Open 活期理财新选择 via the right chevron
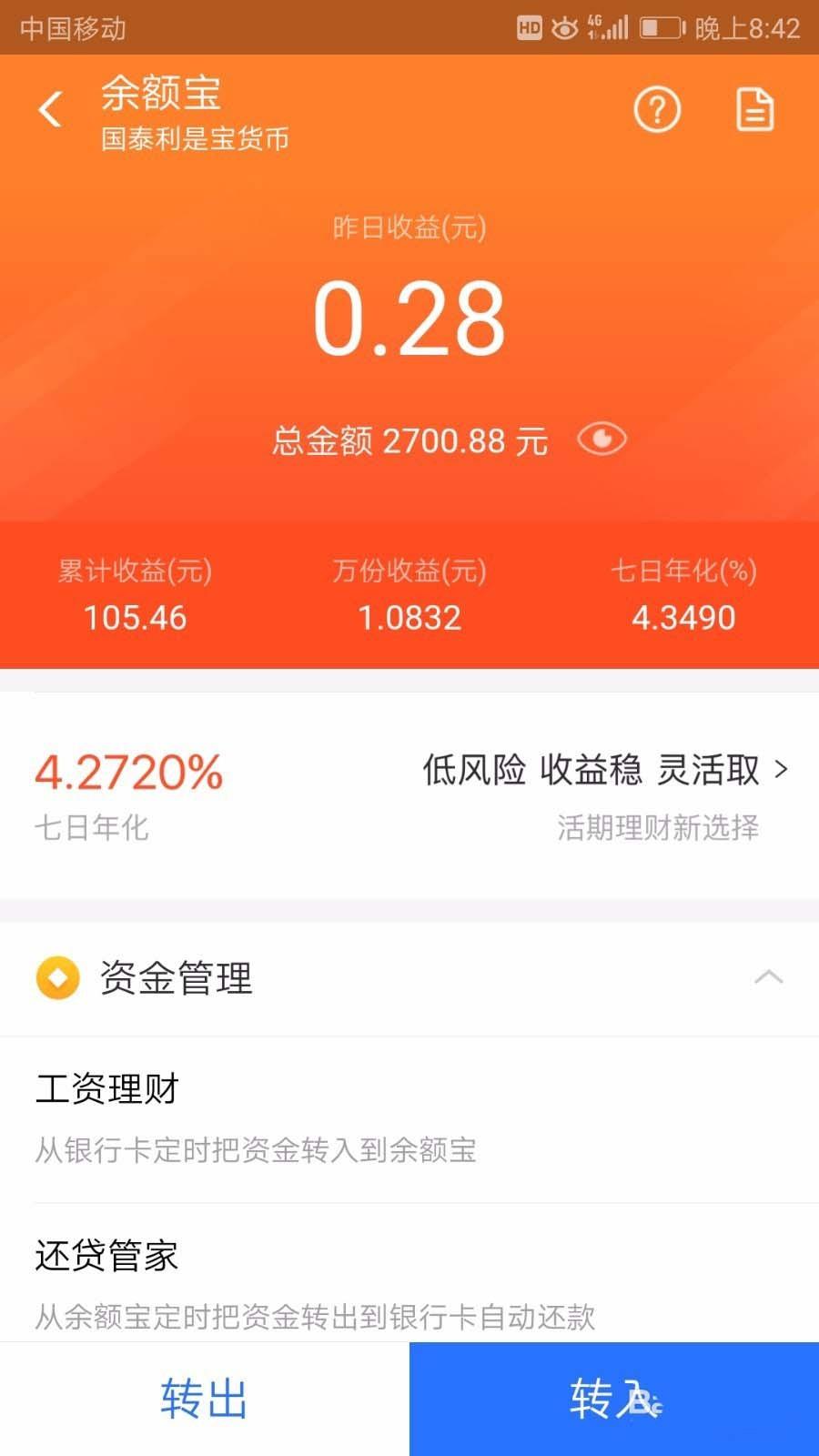Viewport: 819px width, 1456px height. click(x=783, y=771)
